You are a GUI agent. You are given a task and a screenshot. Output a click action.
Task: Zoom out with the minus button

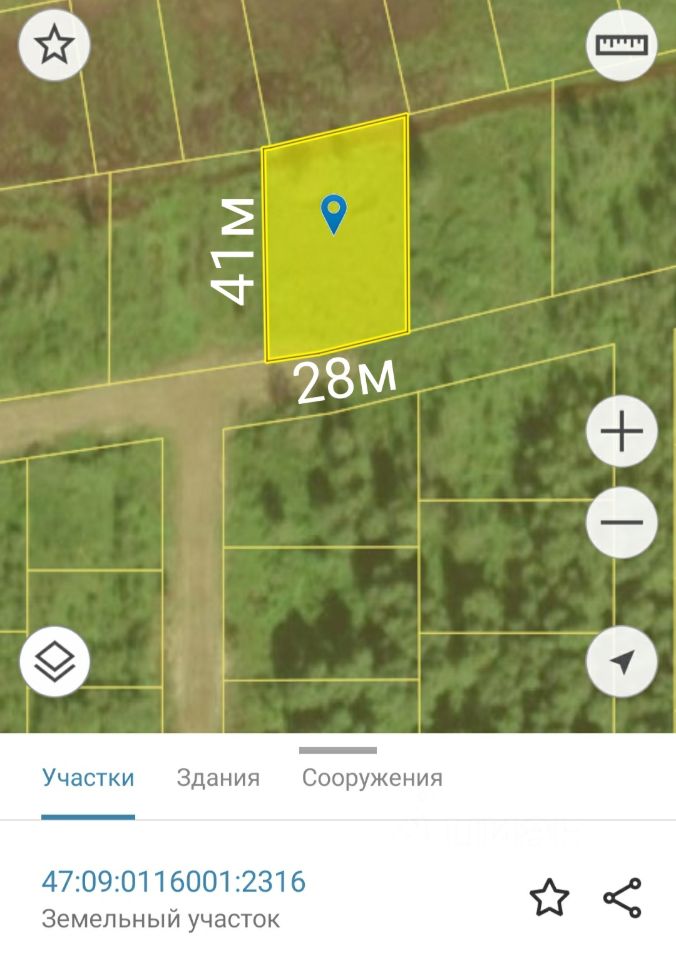tap(621, 522)
